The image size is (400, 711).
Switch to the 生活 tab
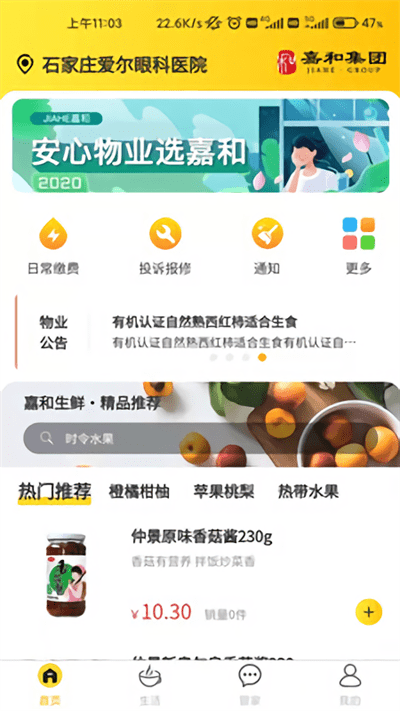tap(150, 684)
